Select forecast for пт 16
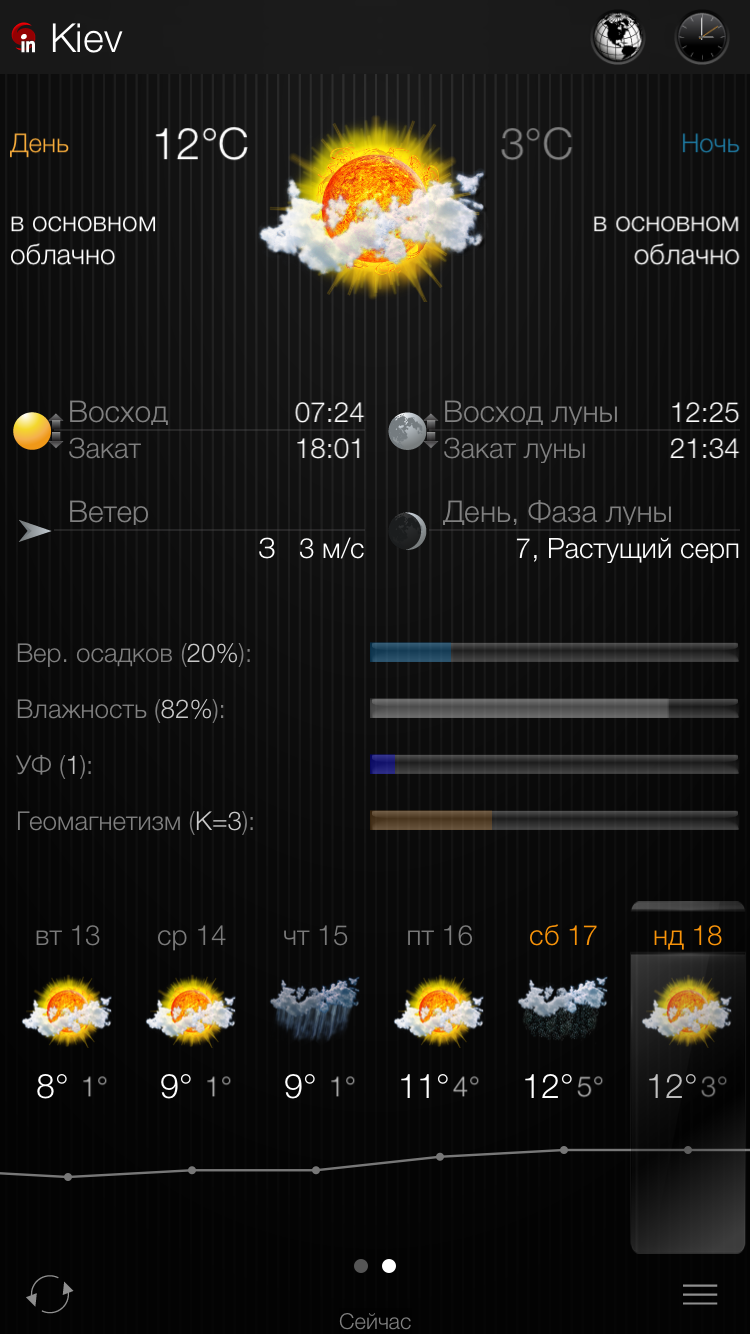750x1334 pixels. point(439,1010)
